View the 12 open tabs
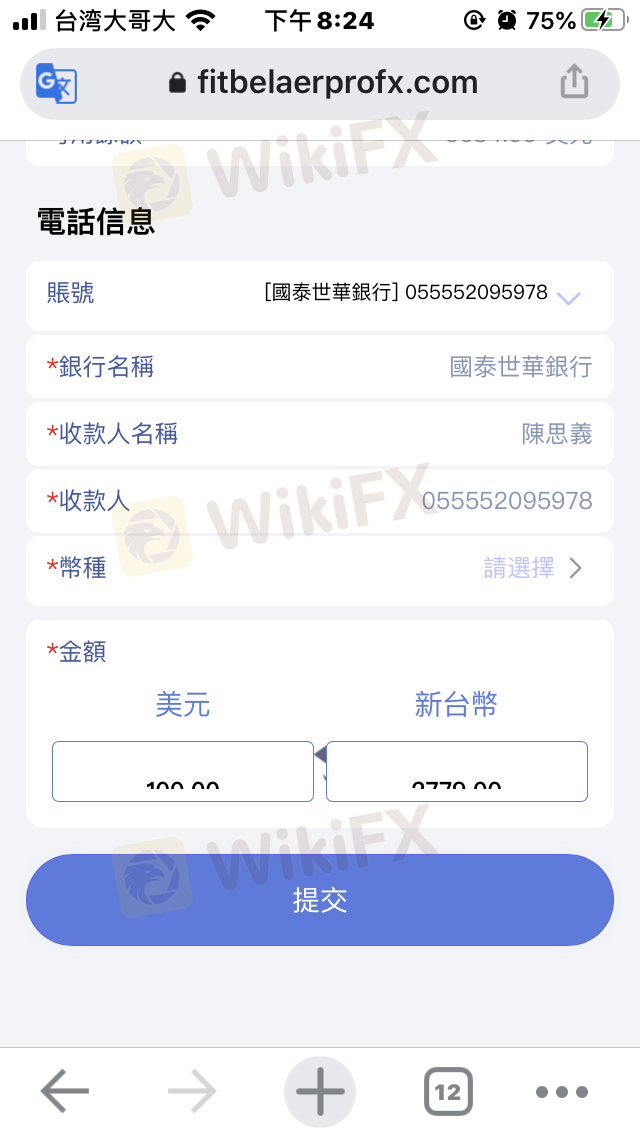The image size is (640, 1136). pyautogui.click(x=447, y=1091)
